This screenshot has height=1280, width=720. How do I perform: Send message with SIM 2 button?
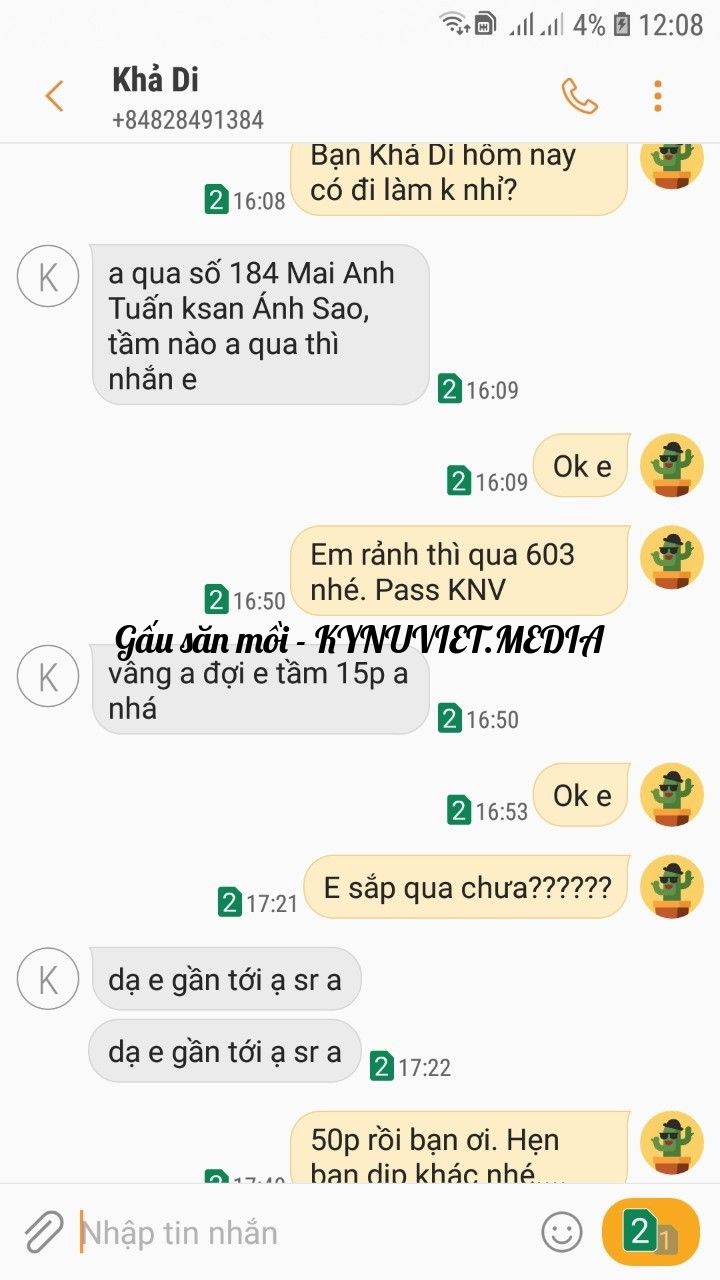(650, 1232)
